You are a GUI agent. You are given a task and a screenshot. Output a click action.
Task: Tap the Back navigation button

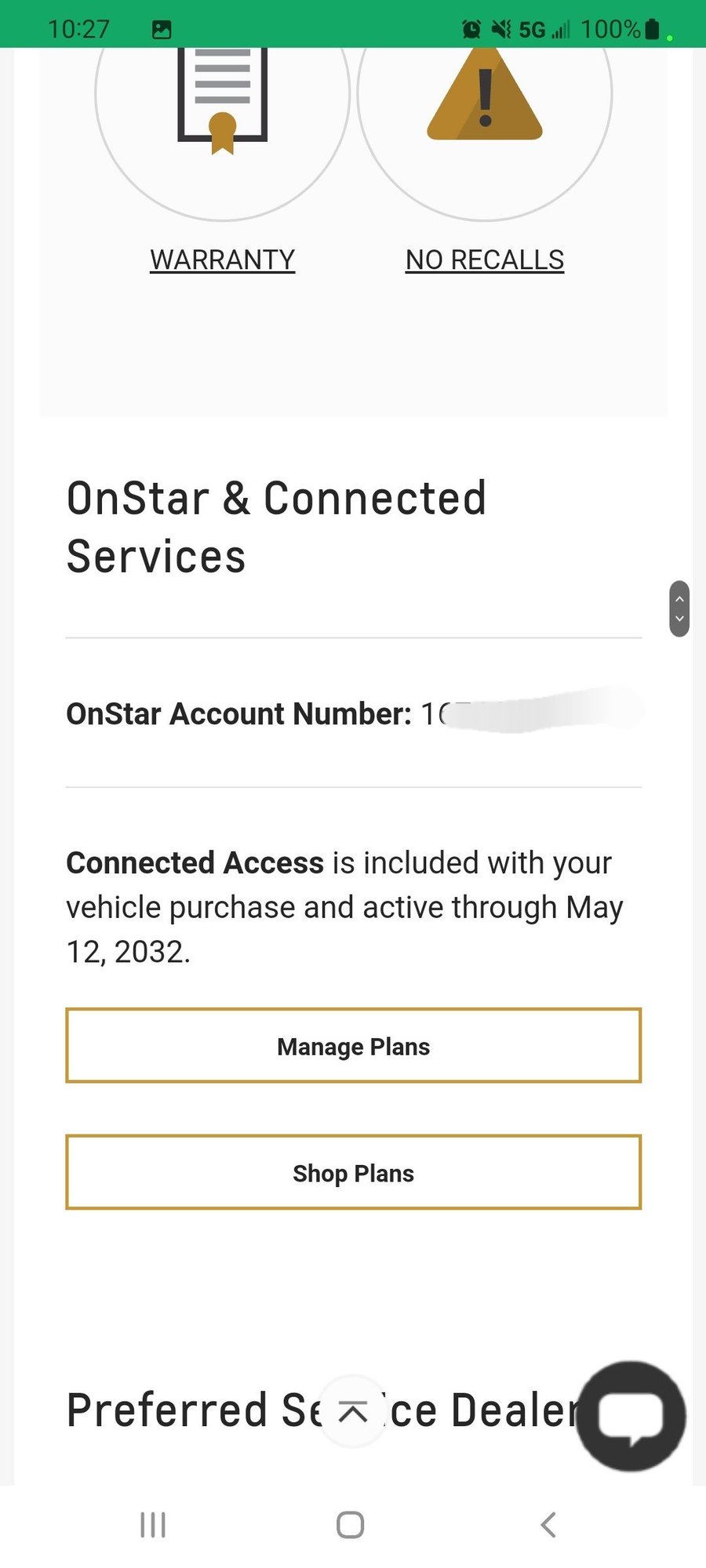coord(548,1524)
